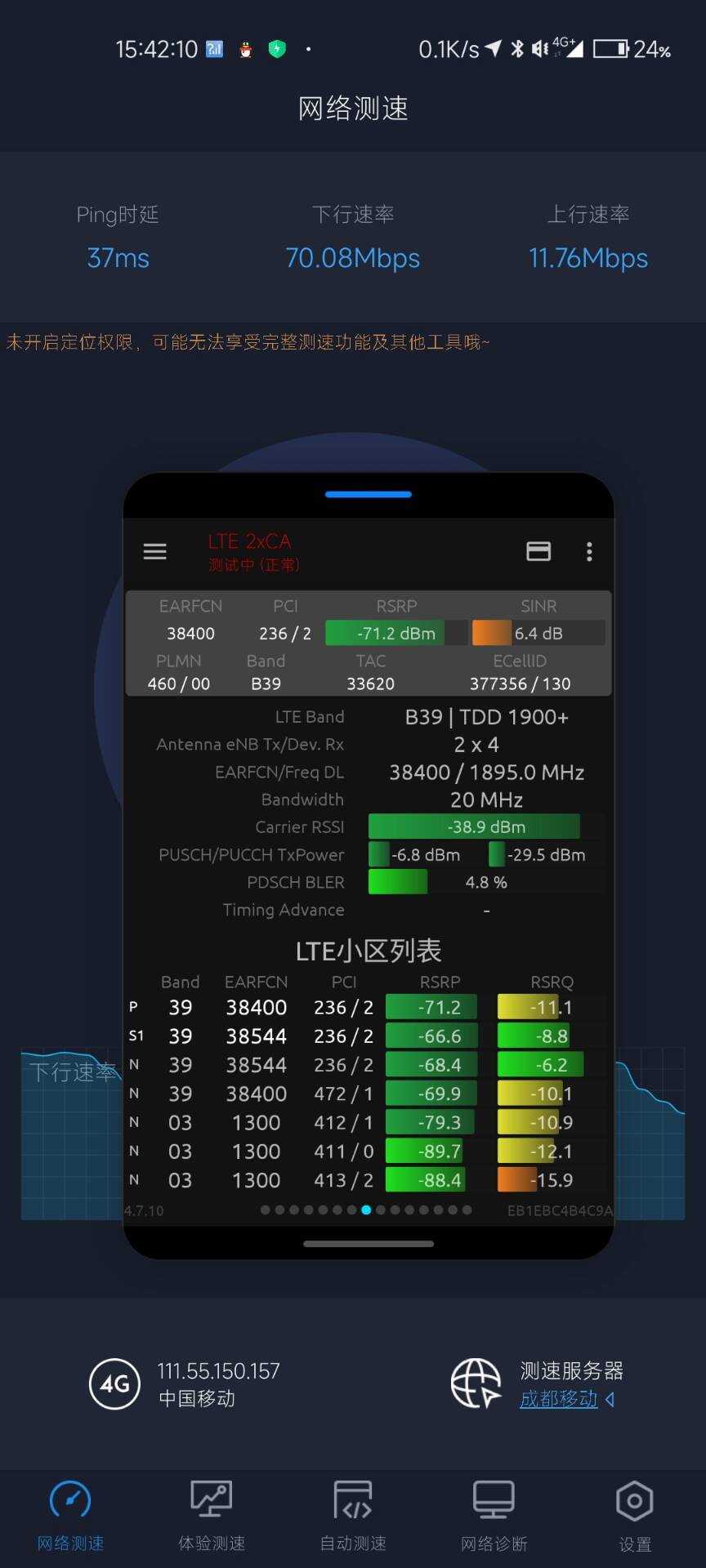Select the 网络诊断 tab
Image resolution: width=706 pixels, height=1568 pixels.
tap(494, 1515)
